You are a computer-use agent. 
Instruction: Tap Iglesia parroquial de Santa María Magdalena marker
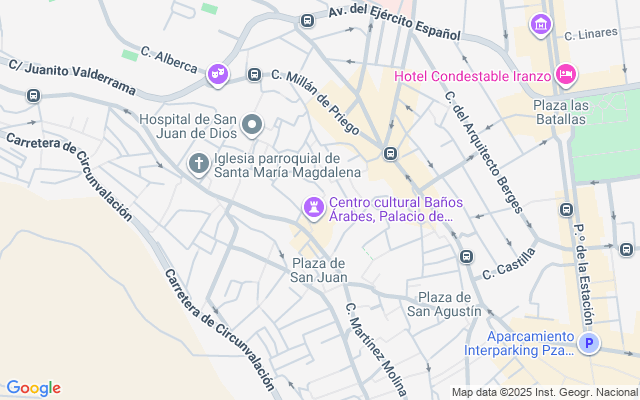199,163
